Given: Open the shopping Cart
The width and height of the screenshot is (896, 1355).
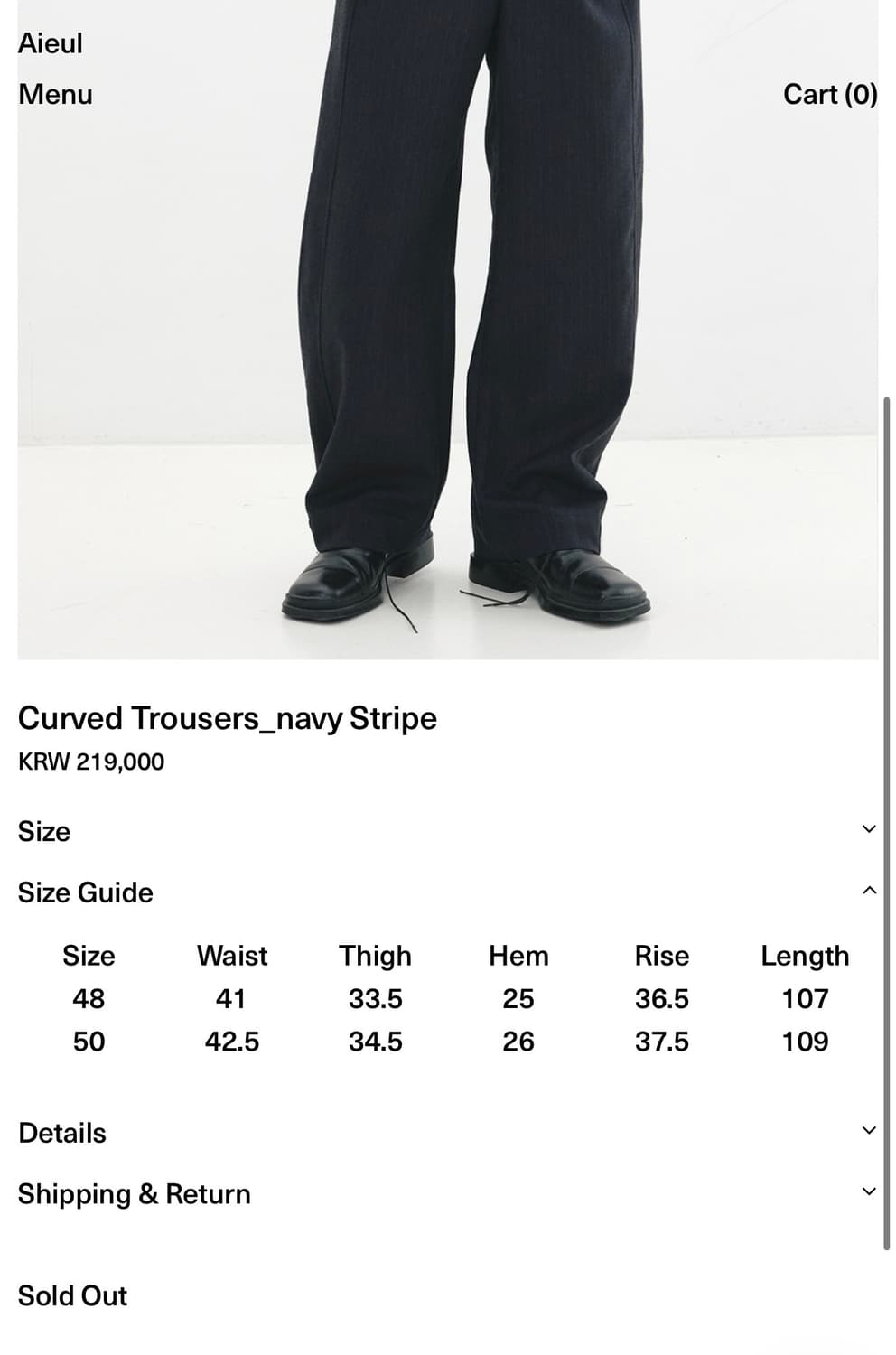Looking at the screenshot, I should [x=830, y=94].
